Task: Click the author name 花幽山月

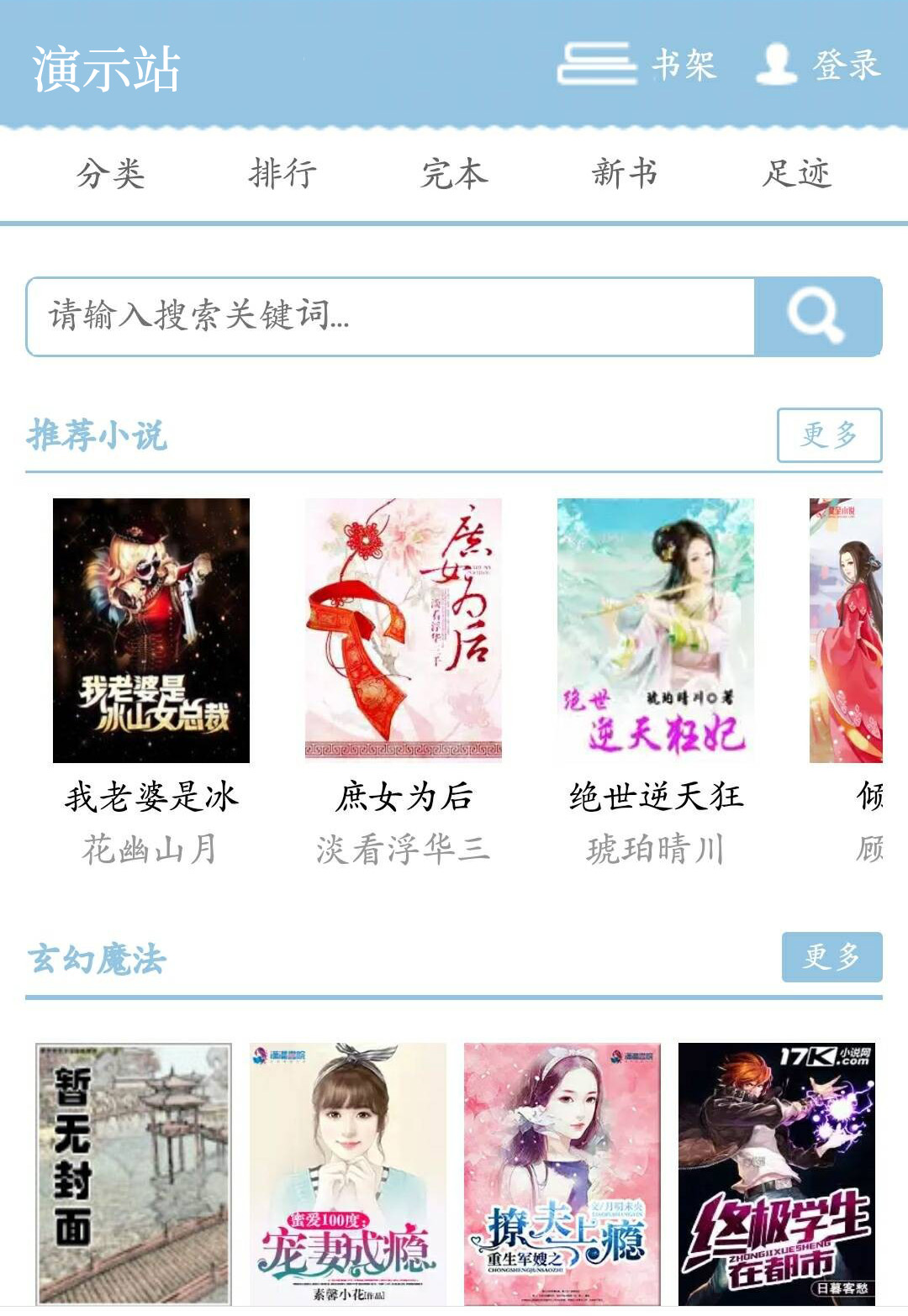Action: (x=150, y=850)
